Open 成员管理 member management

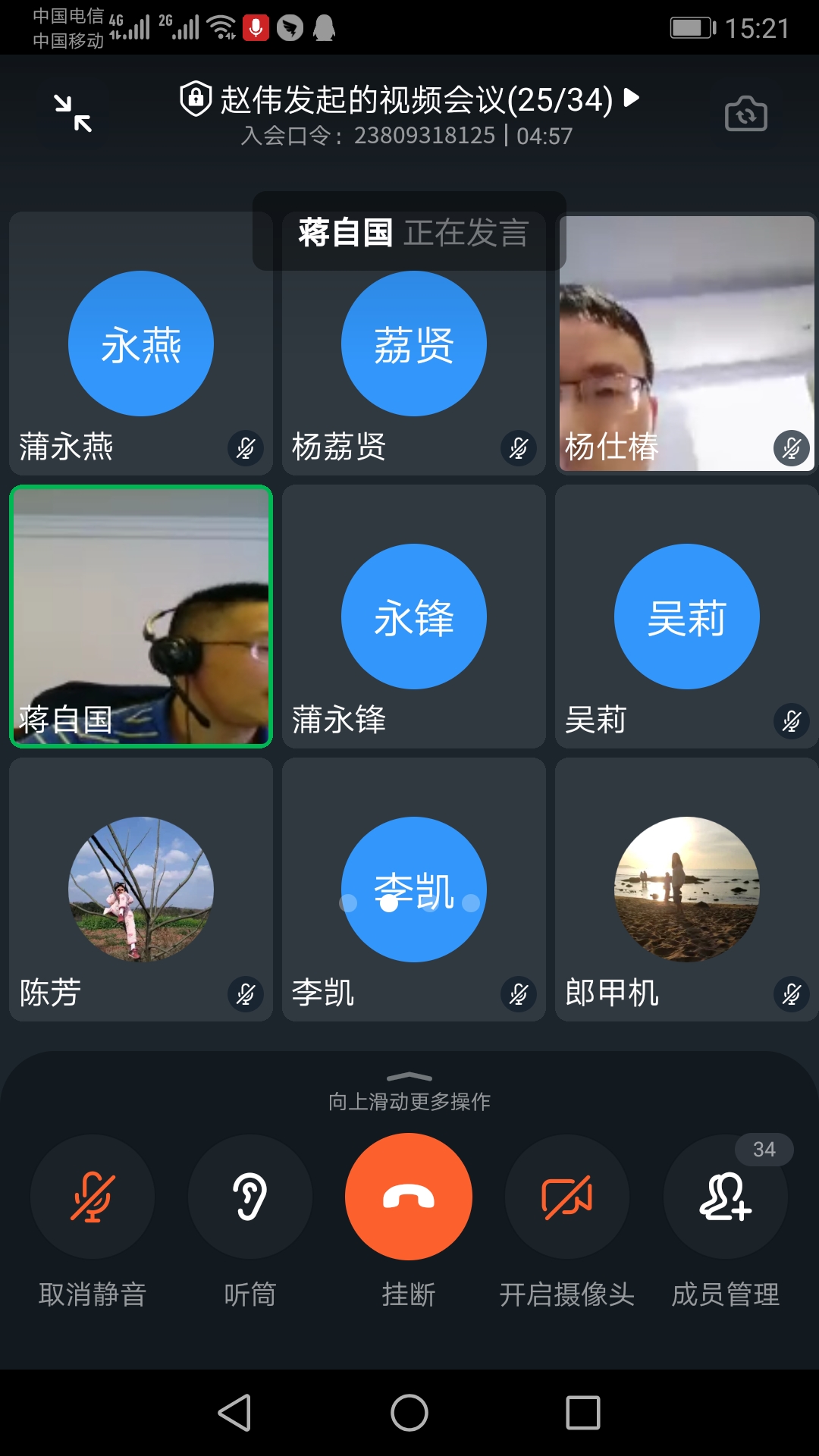point(726,1197)
